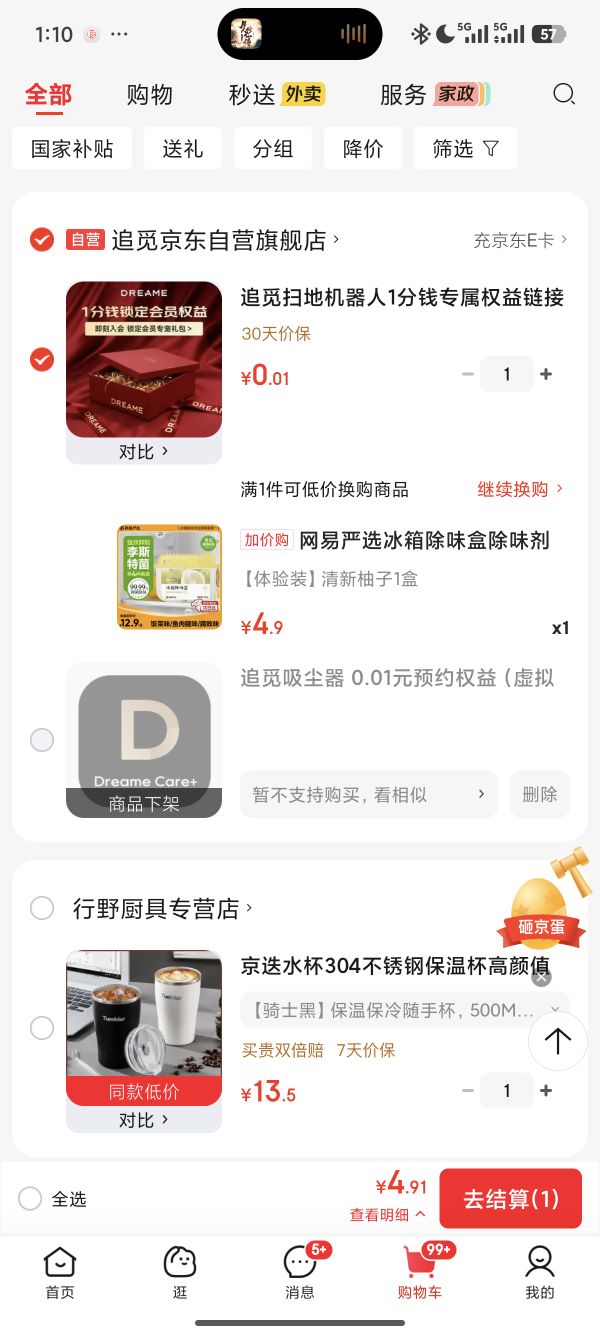Open the 充京东E卡 link

tap(520, 240)
